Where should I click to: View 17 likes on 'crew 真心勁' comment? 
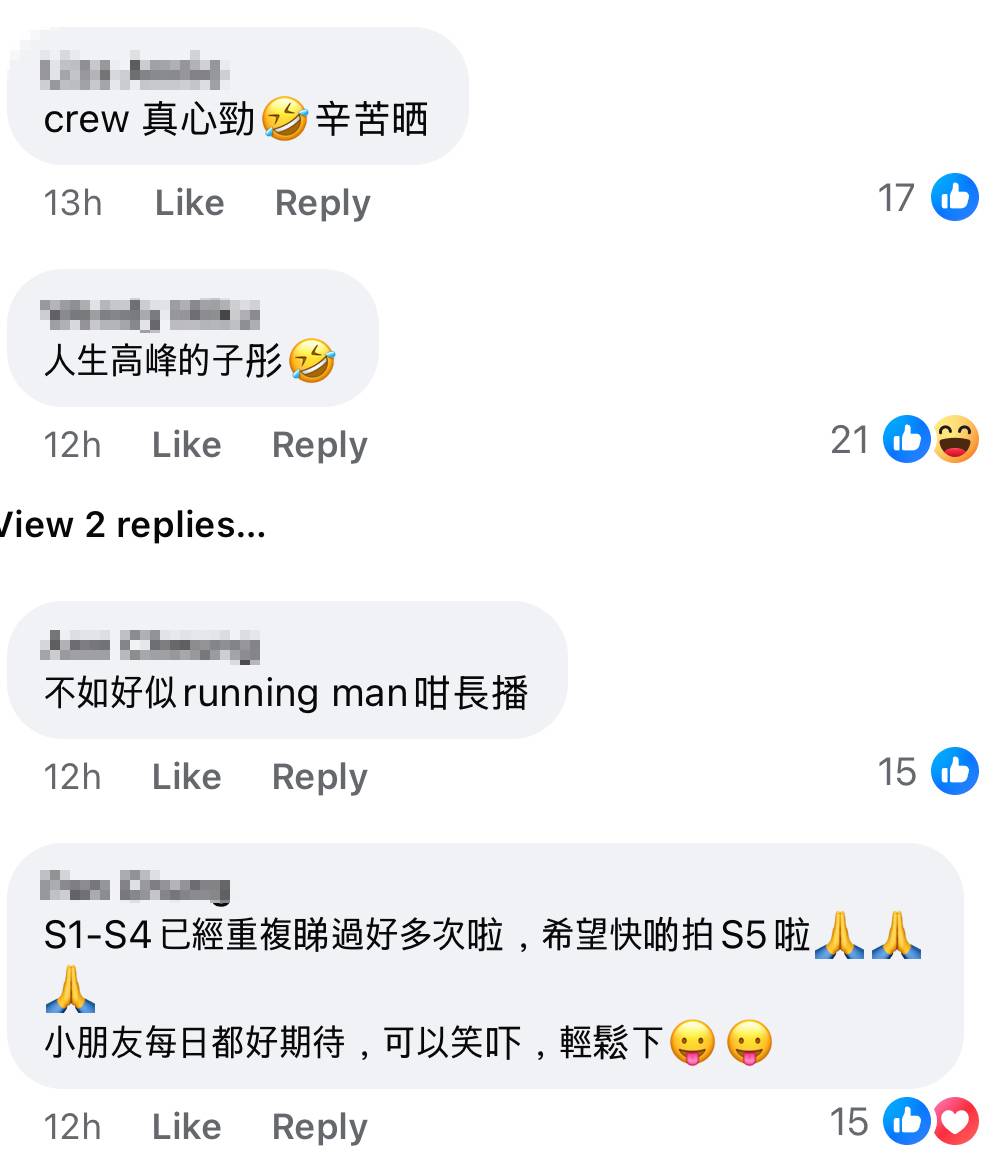(928, 197)
